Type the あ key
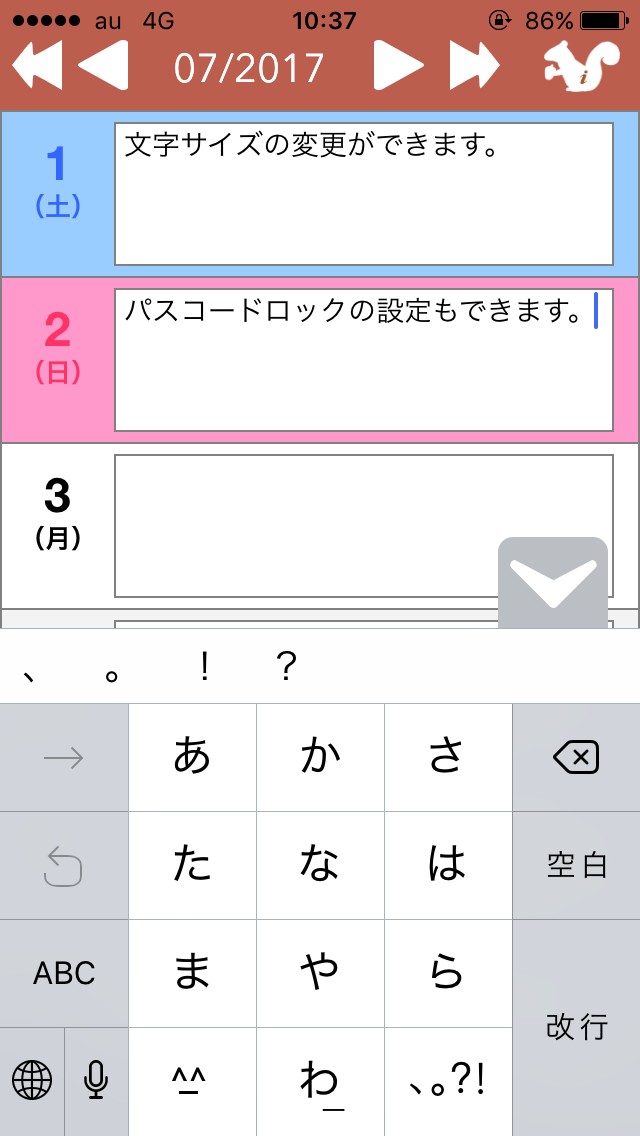Screen dimensions: 640x1136 coord(192,757)
